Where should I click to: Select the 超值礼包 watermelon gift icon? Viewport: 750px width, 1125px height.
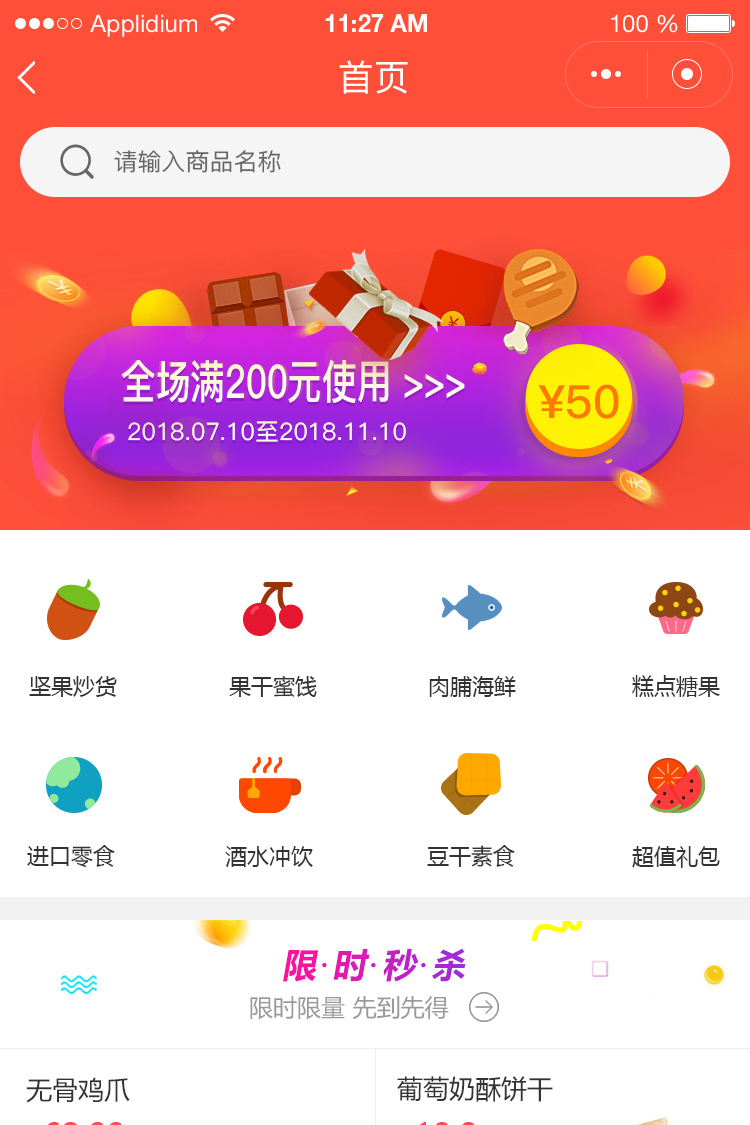[x=675, y=784]
